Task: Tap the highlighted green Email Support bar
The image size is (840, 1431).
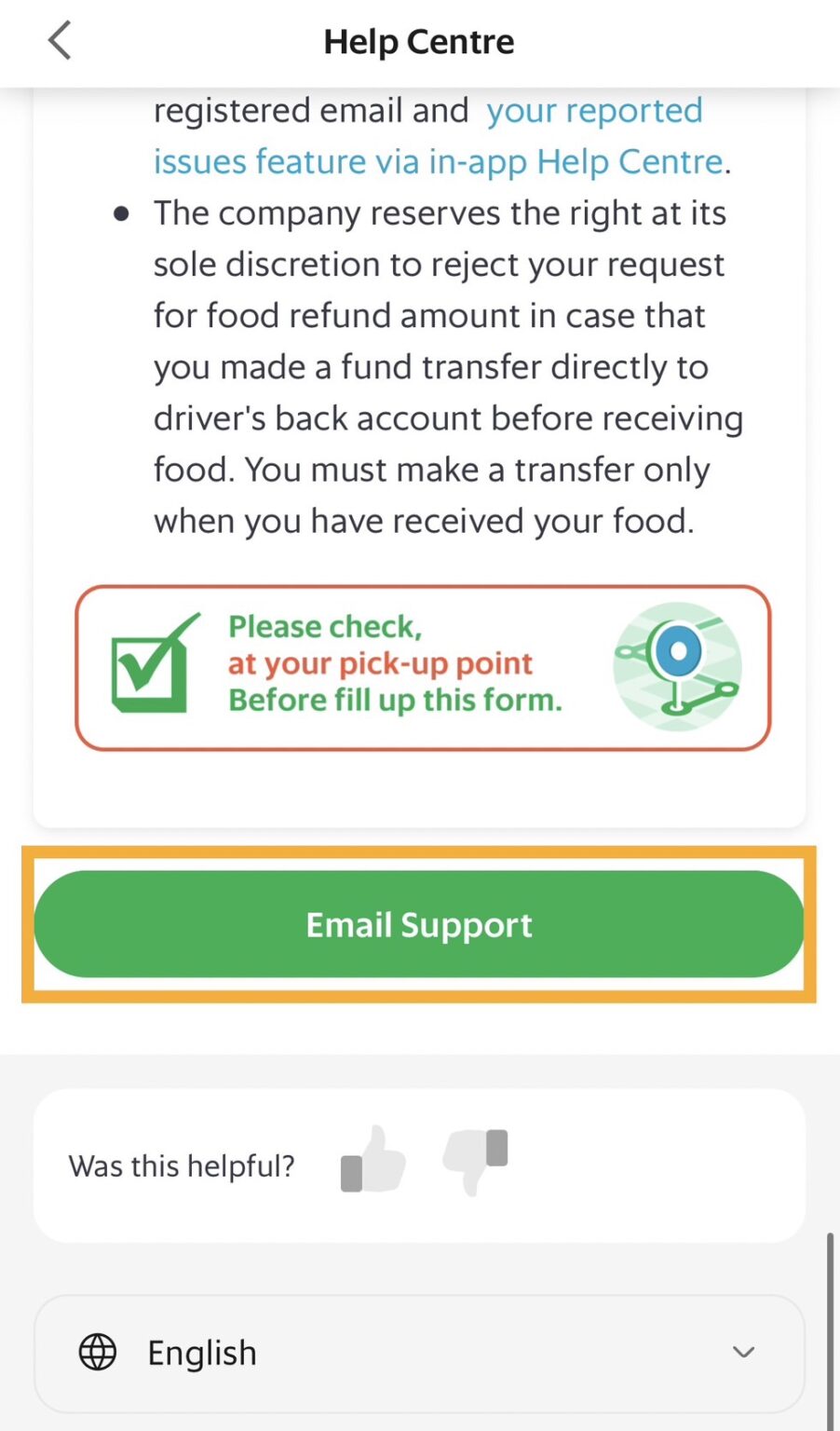Action: (418, 924)
